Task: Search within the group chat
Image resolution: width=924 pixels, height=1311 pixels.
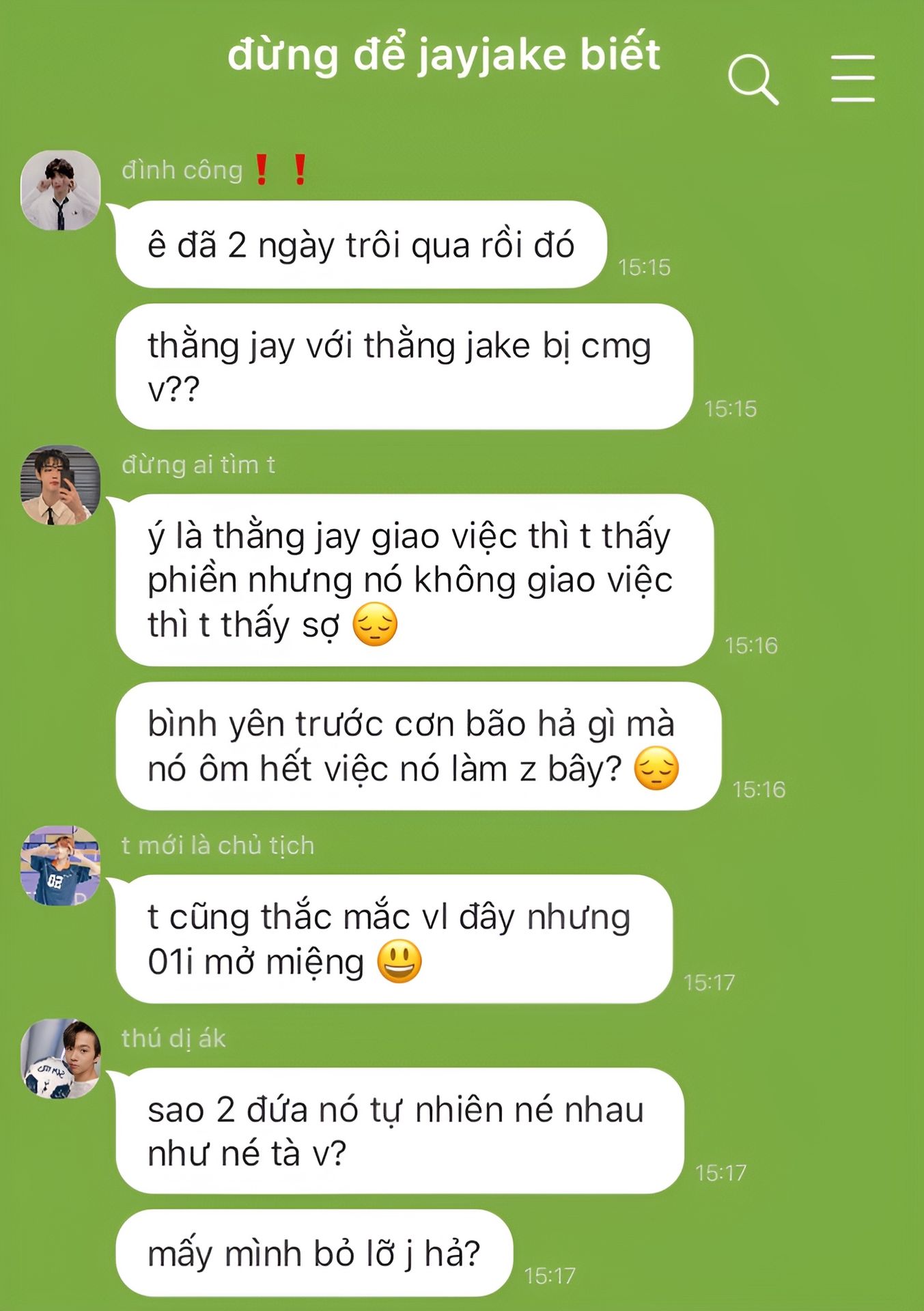Action: (753, 79)
